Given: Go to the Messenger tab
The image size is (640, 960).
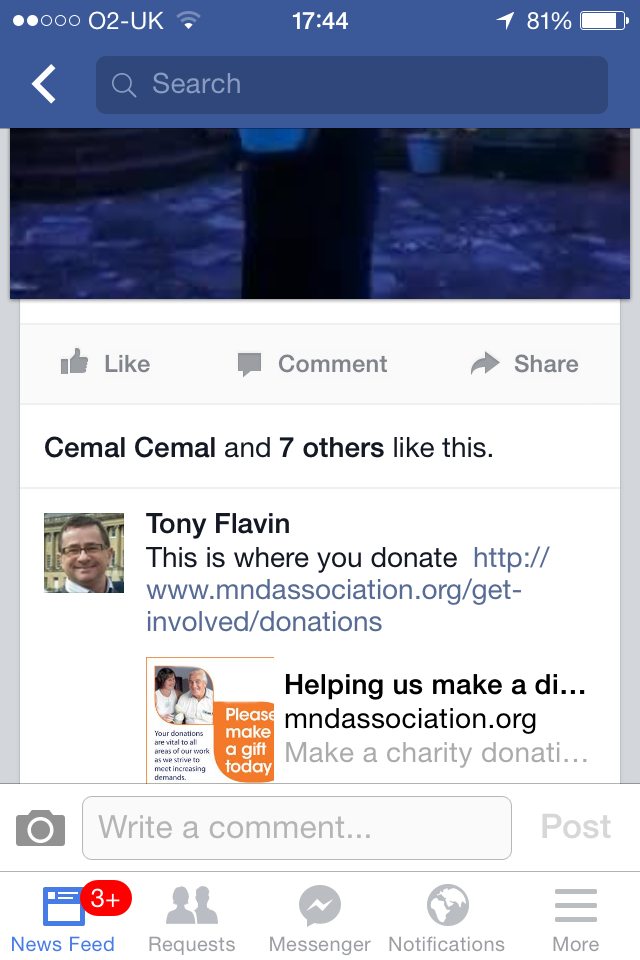Looking at the screenshot, I should pyautogui.click(x=319, y=918).
